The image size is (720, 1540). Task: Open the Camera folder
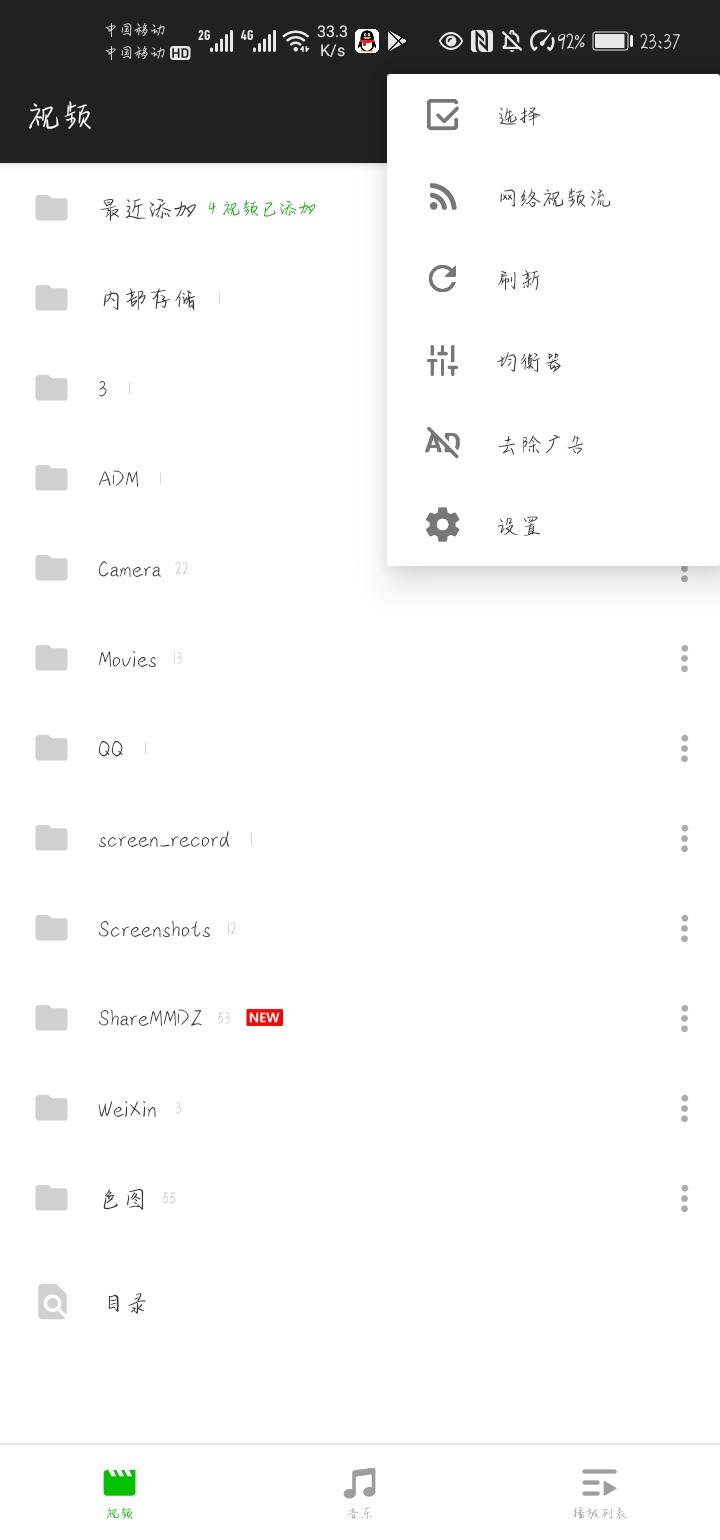129,570
